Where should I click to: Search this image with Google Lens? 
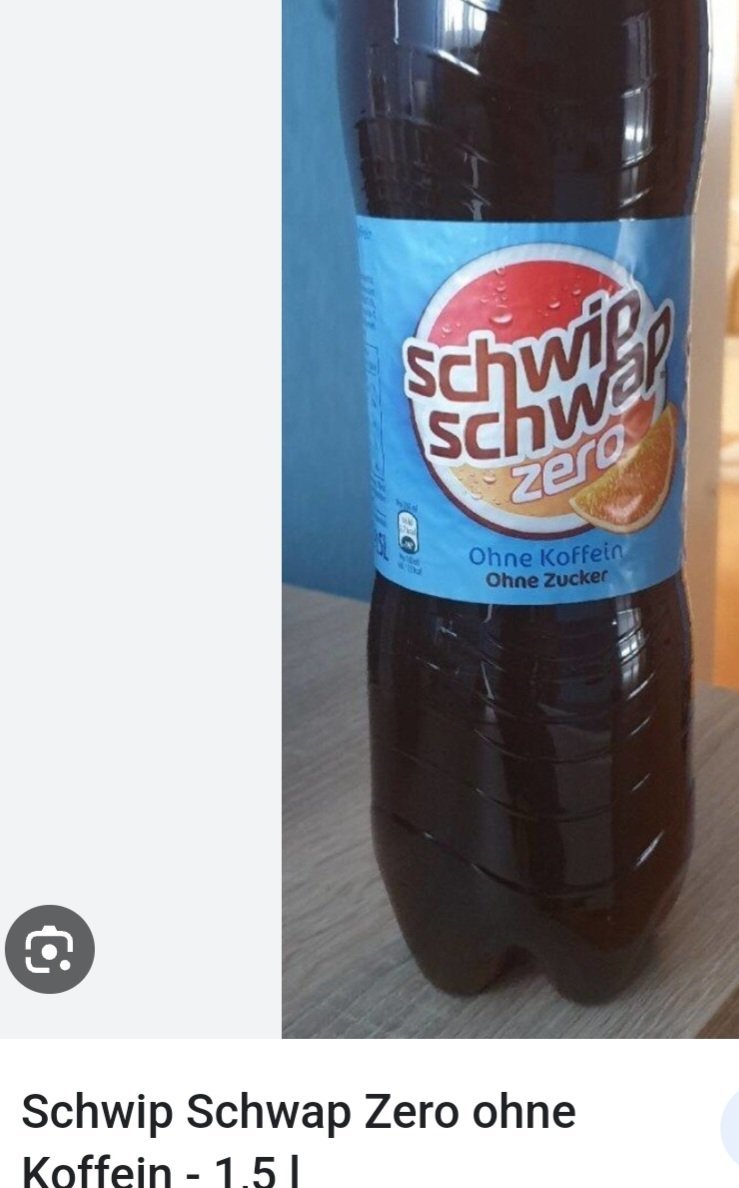pos(50,949)
